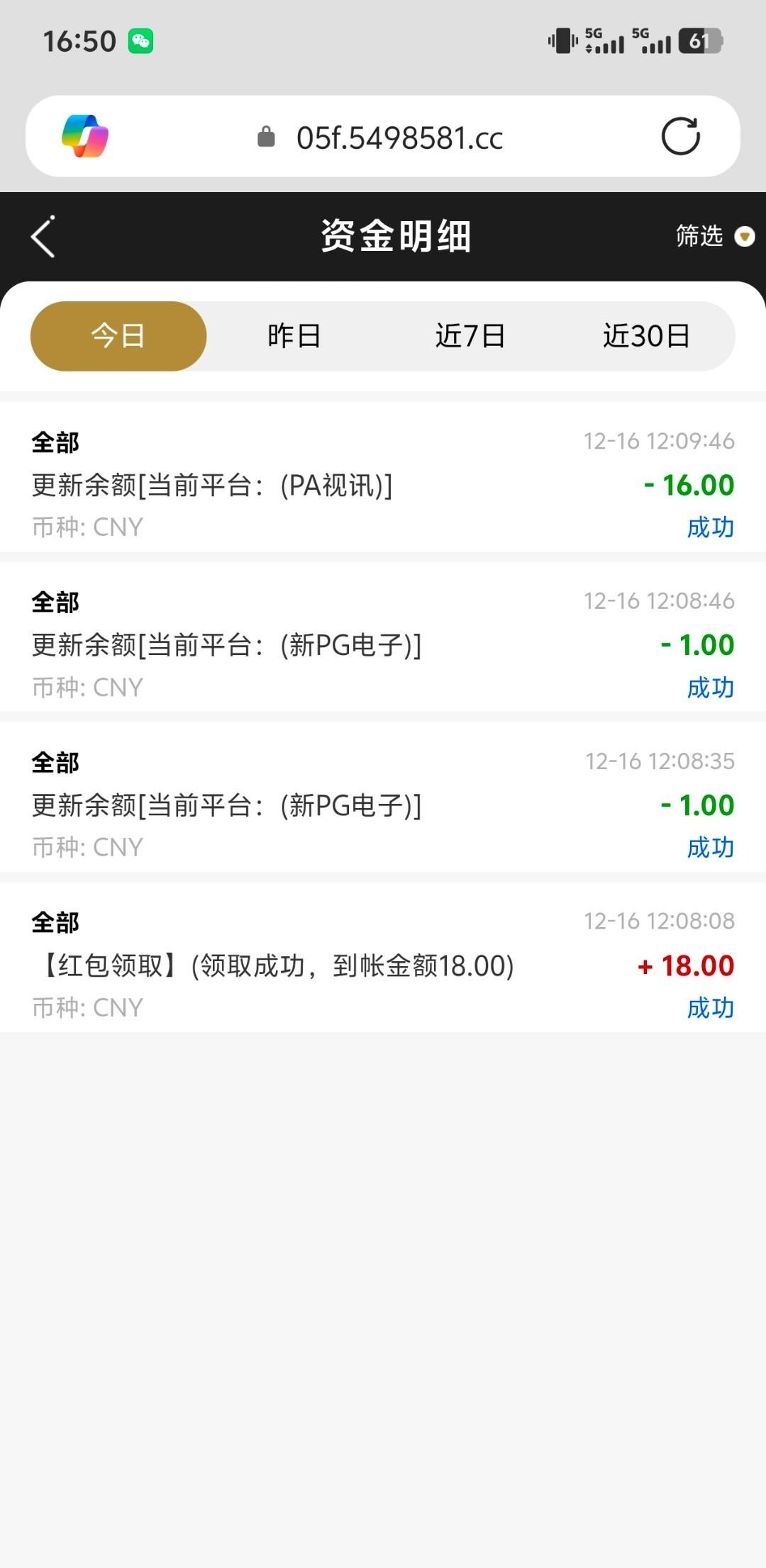Open the Copilot icon in the address bar
The width and height of the screenshot is (766, 1568).
[85, 136]
